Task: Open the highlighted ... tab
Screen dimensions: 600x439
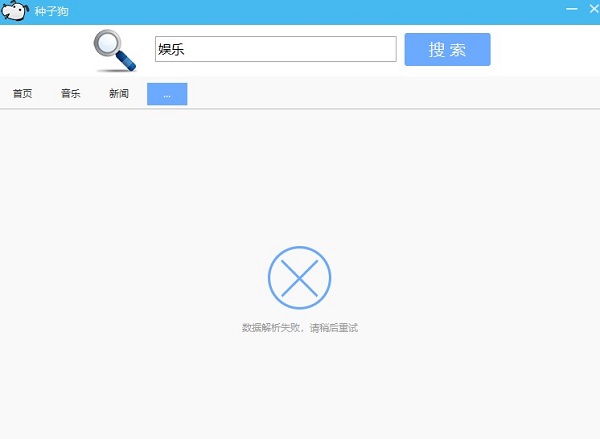Action: tap(167, 94)
